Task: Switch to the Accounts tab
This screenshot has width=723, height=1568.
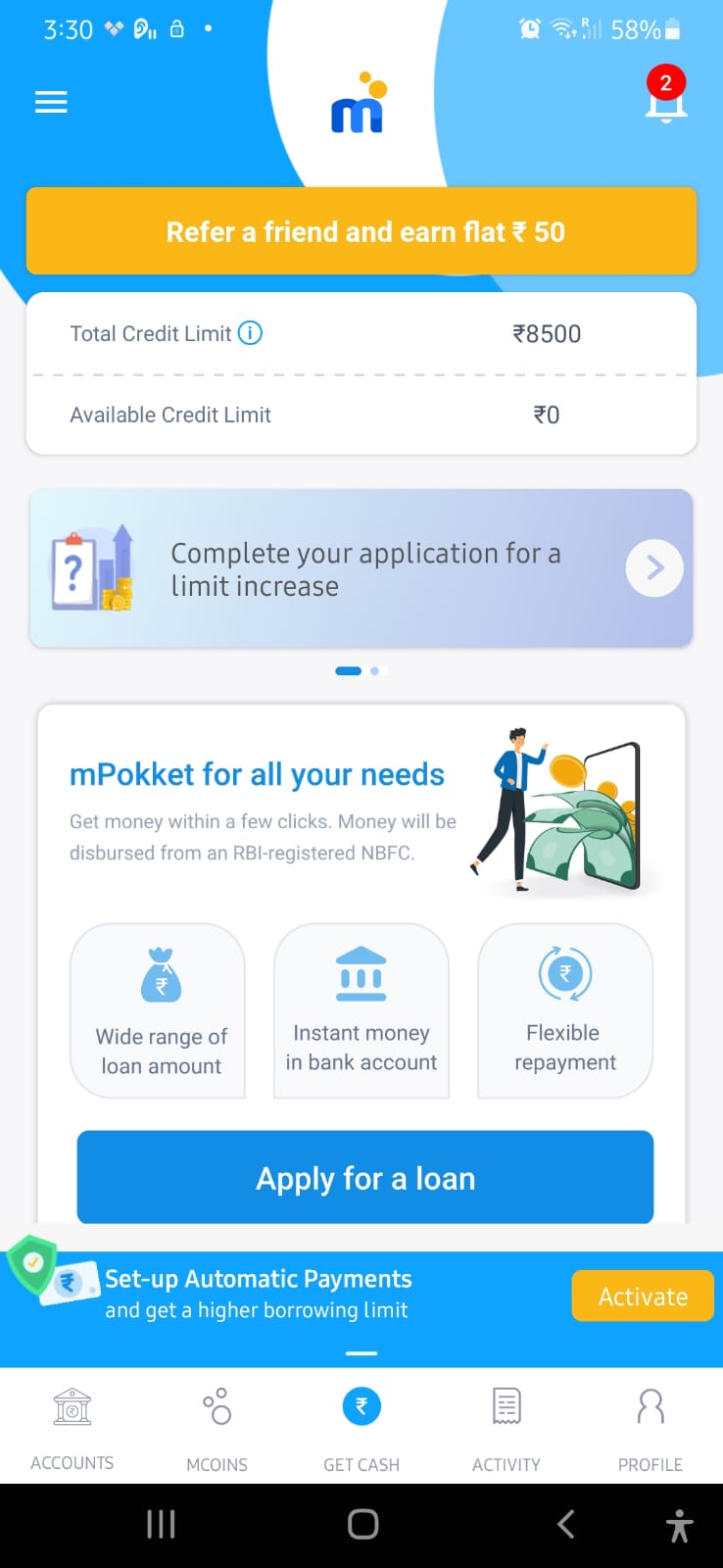Action: coord(72,1429)
